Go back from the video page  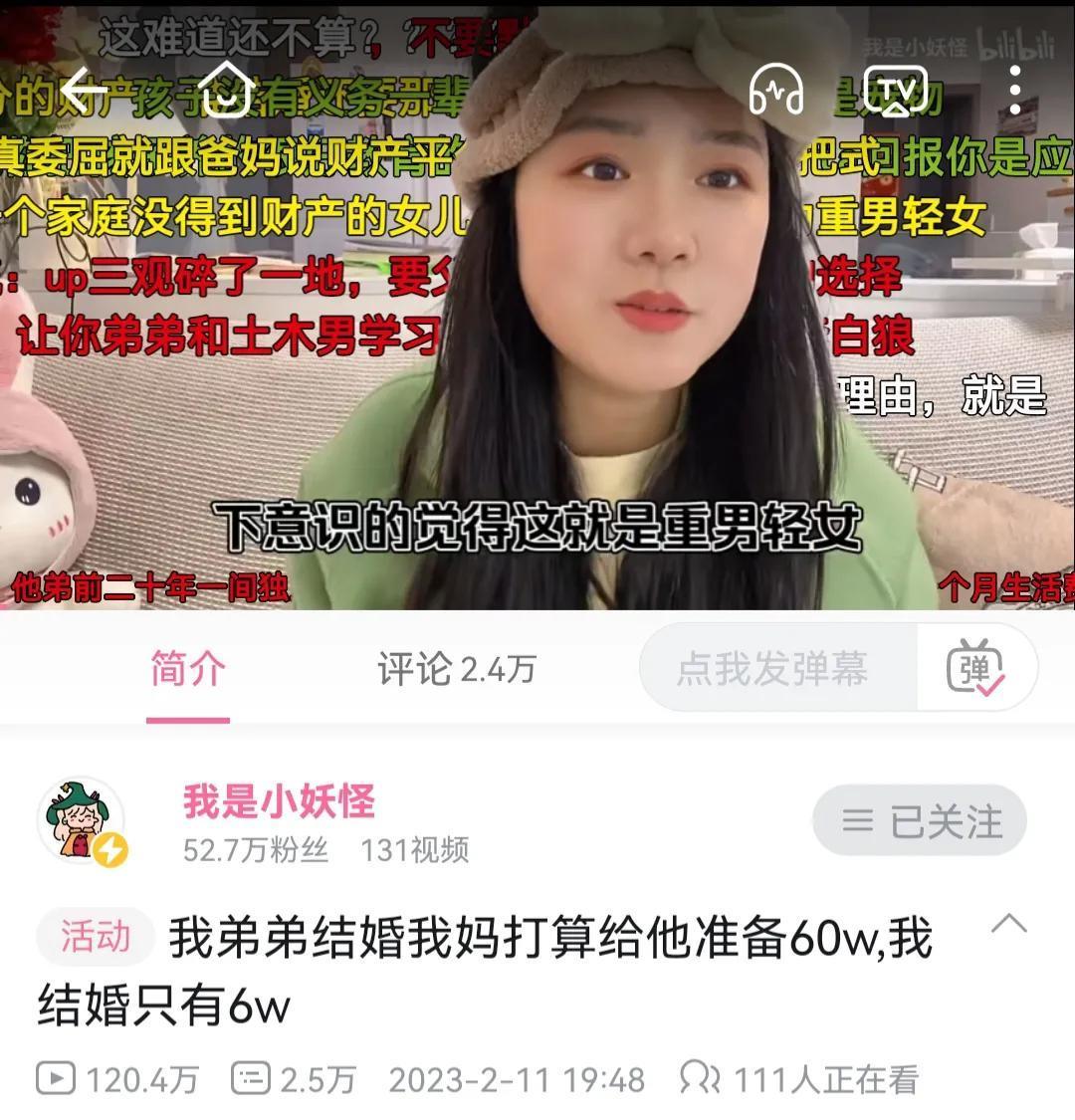(84, 91)
